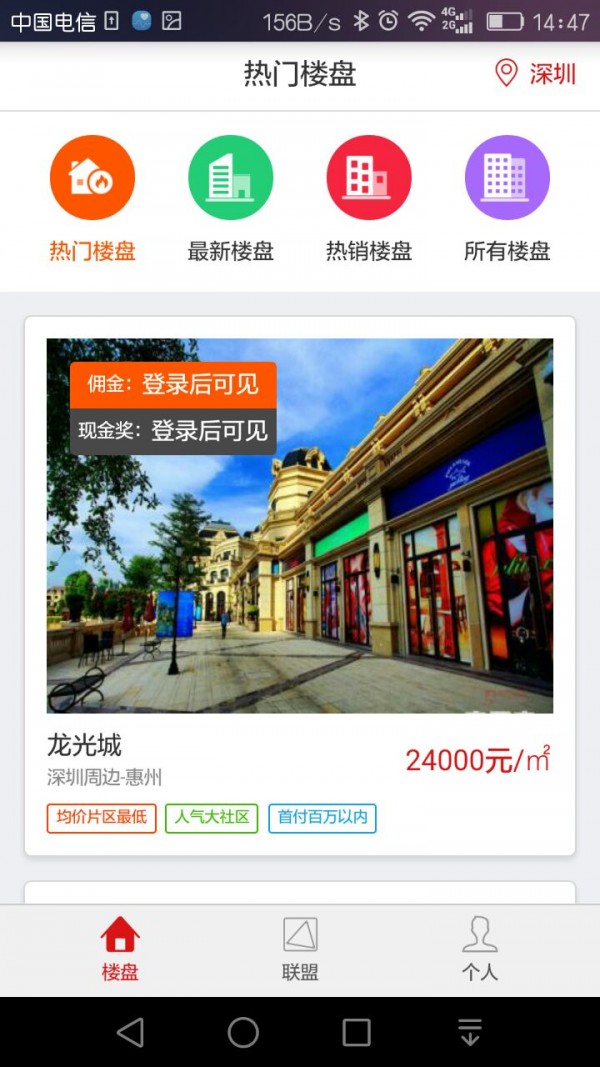Viewport: 600px width, 1067px height.
Task: Switch to 最新楼盘 listings
Action: [x=230, y=198]
